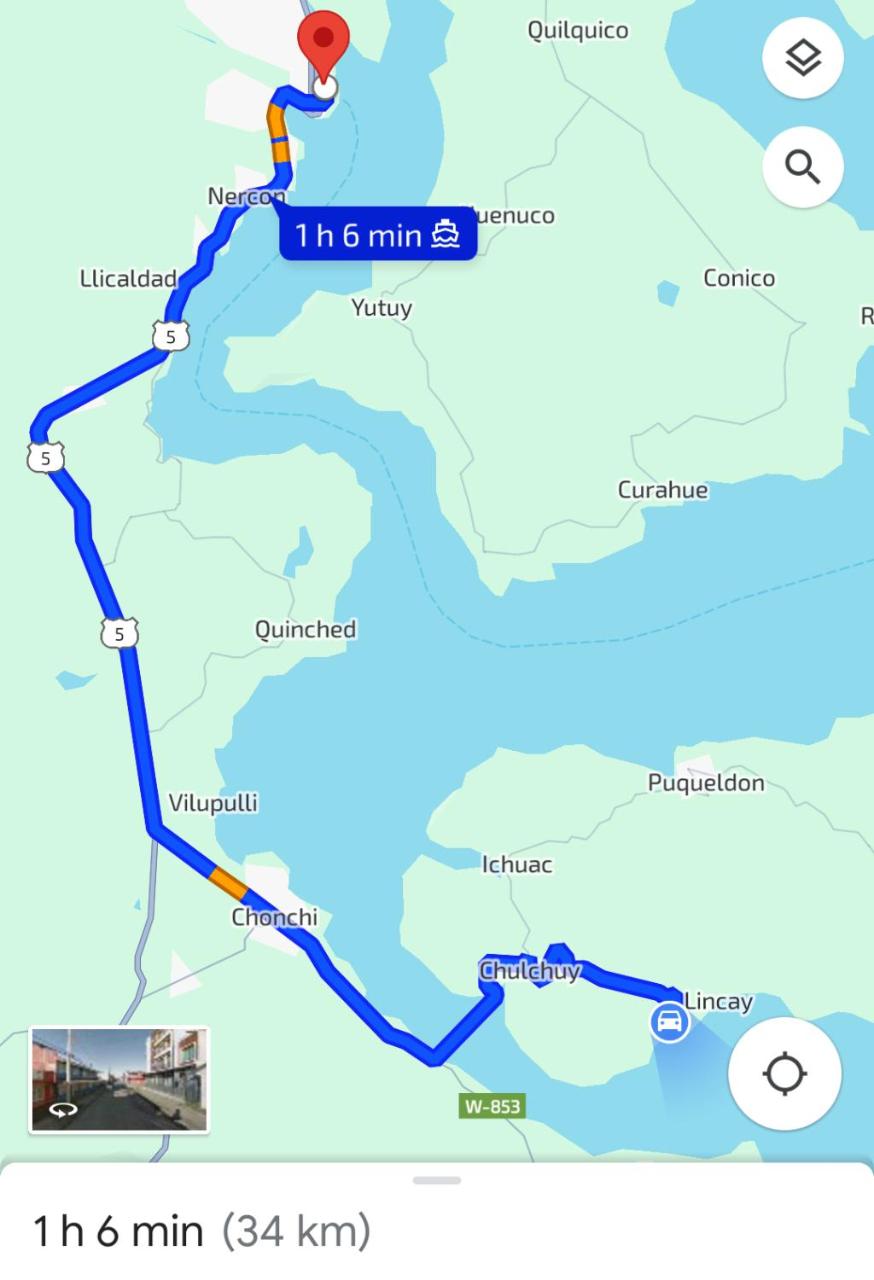Expand the route details bottom sheet handle

(437, 1180)
